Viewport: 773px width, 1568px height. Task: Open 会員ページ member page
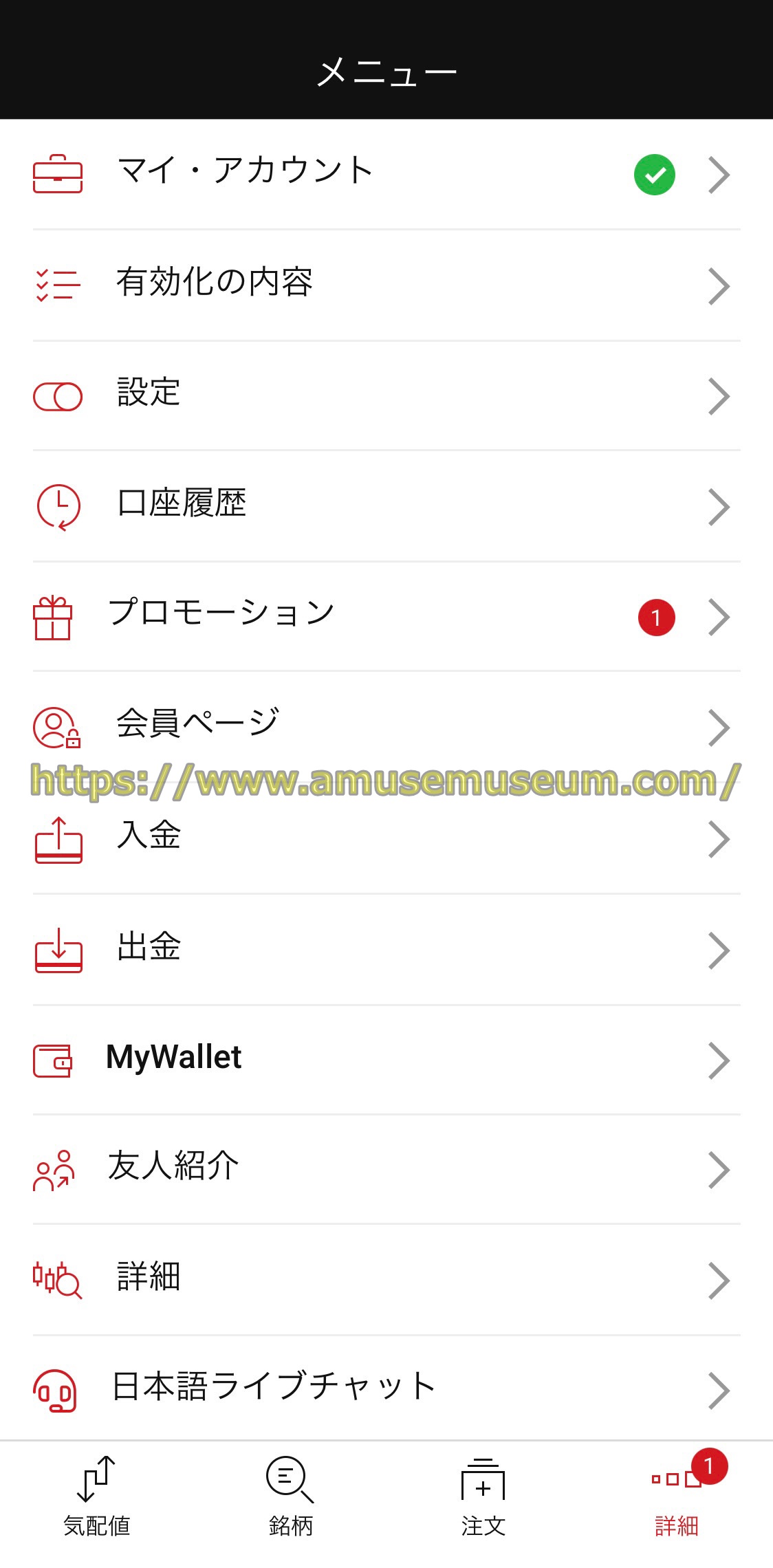[385, 726]
